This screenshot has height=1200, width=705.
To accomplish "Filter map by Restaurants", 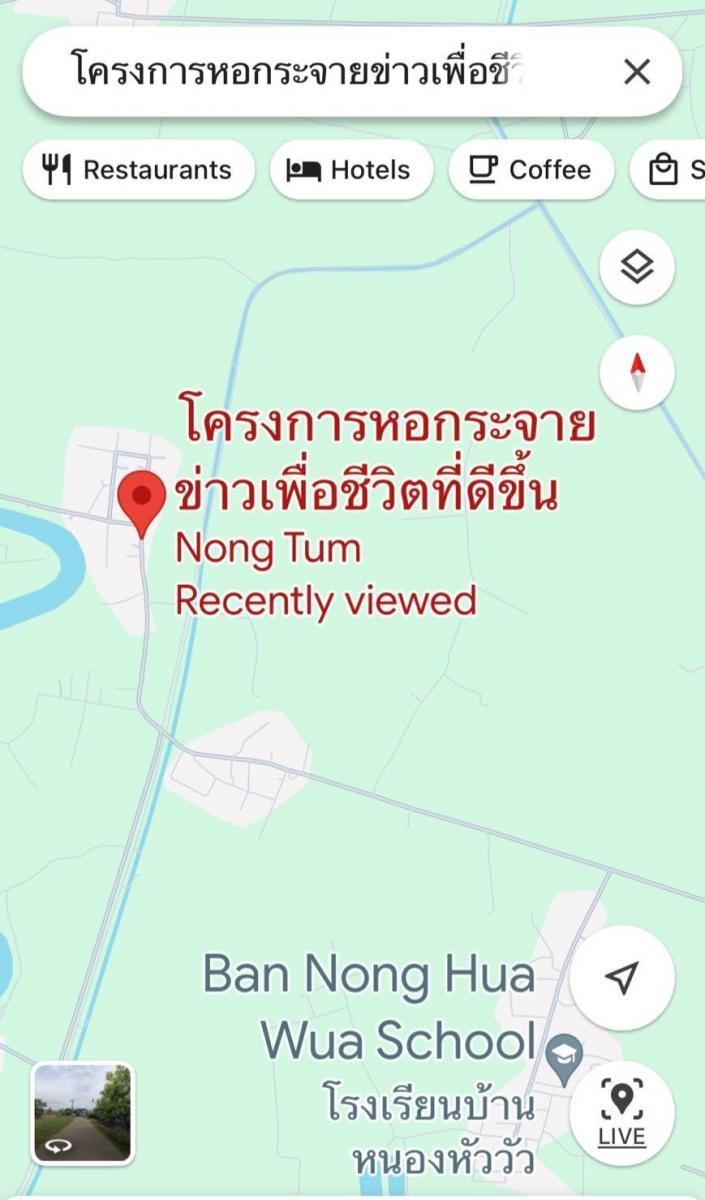I will [138, 170].
